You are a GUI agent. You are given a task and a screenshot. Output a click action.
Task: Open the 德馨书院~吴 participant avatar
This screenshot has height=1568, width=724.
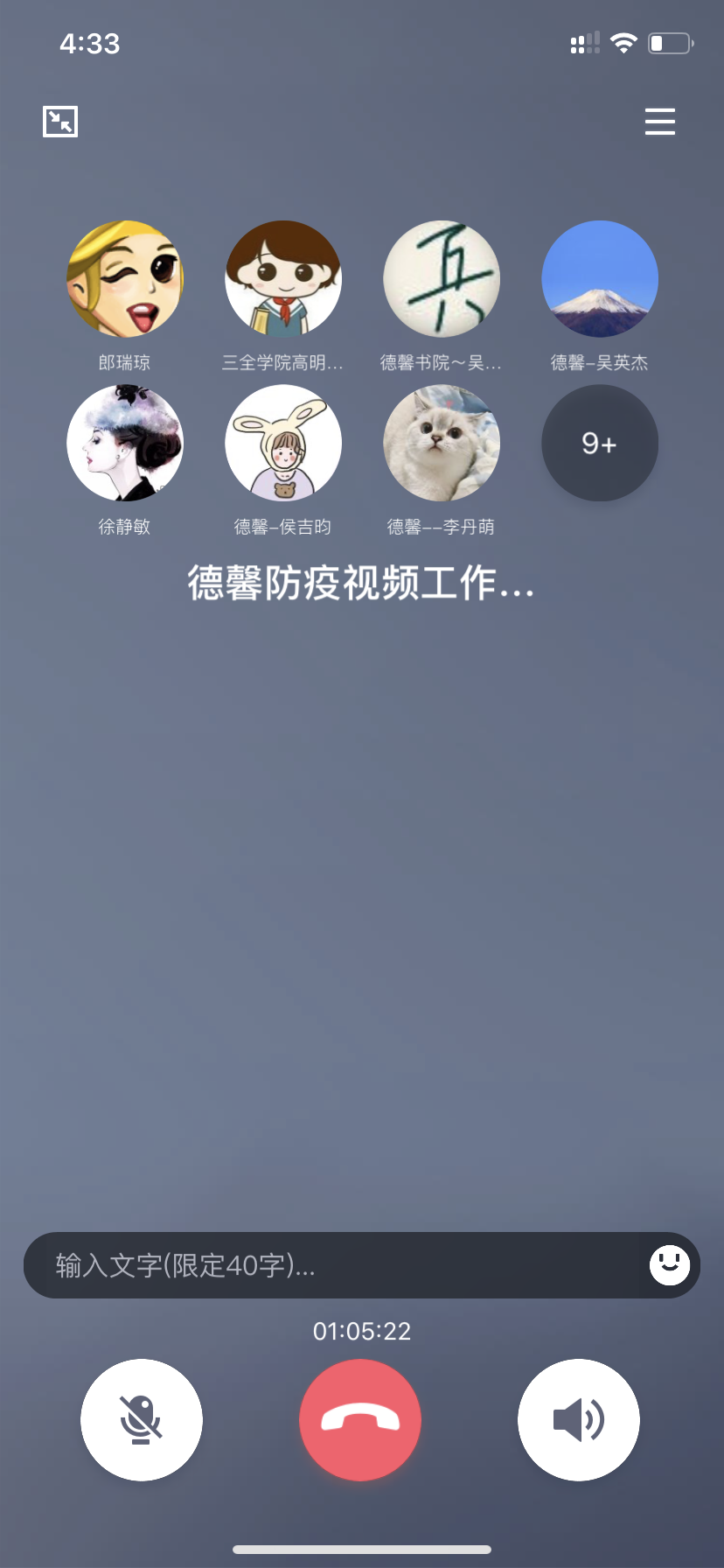442,279
